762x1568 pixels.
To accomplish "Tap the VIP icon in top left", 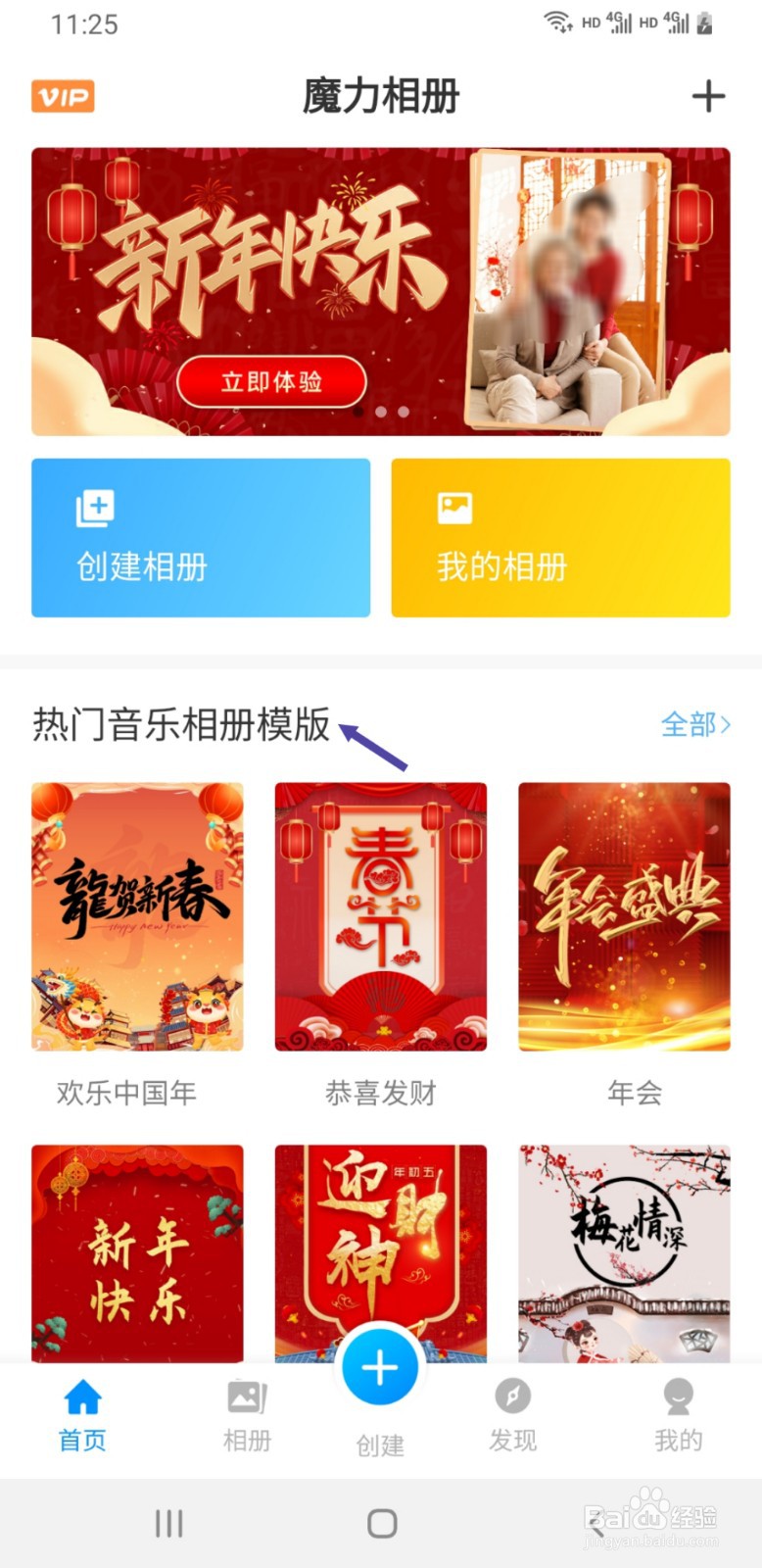I will 62,95.
